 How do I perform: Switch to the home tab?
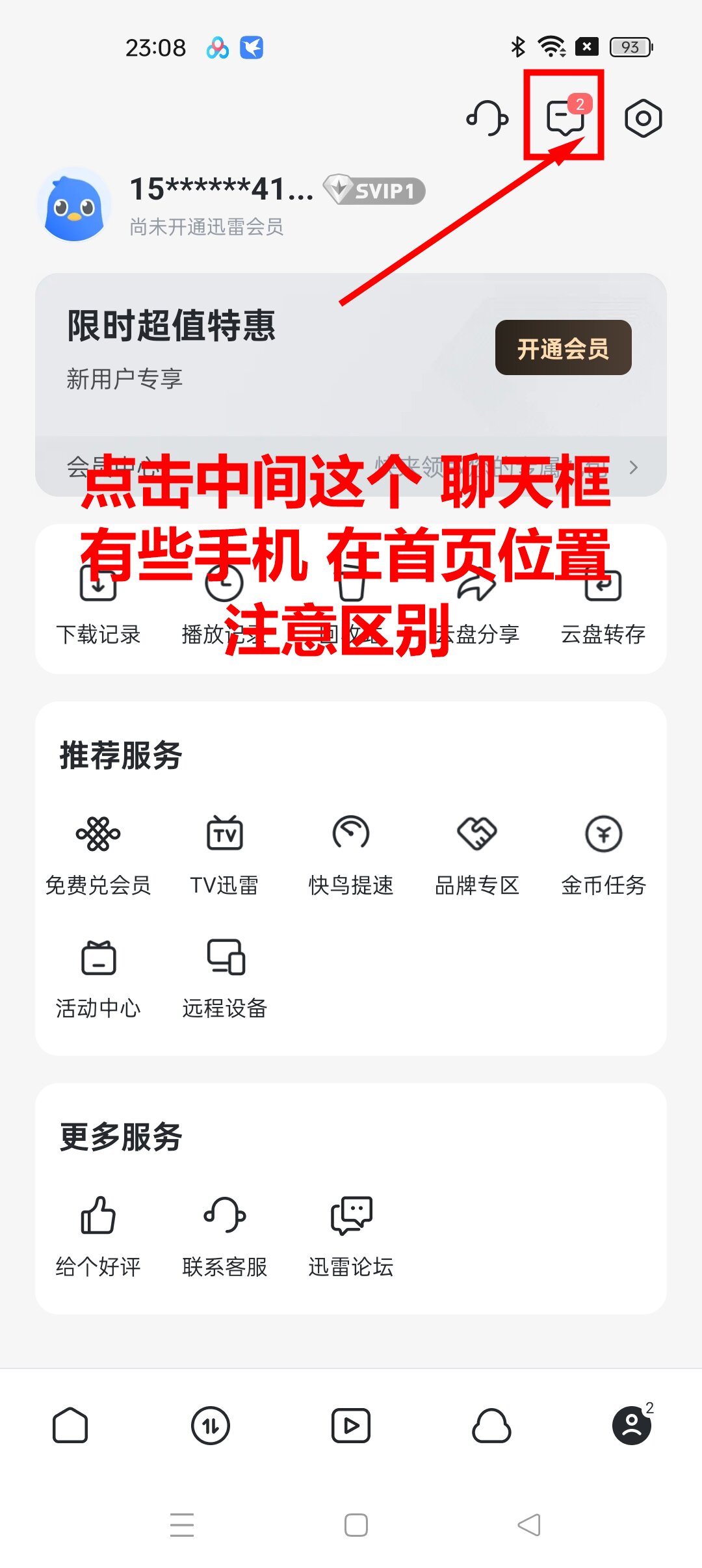click(70, 1425)
